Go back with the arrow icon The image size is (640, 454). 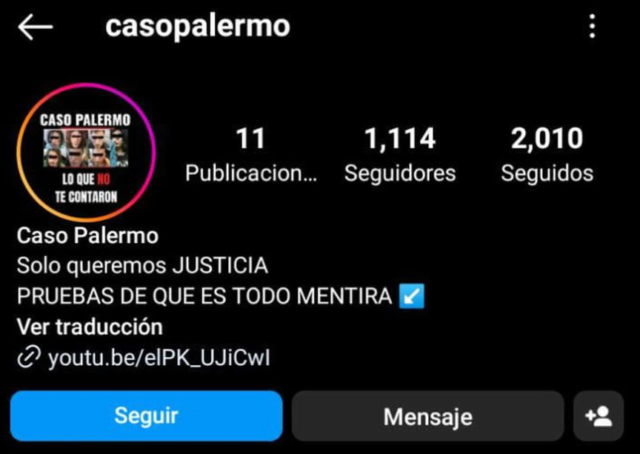click(x=35, y=27)
